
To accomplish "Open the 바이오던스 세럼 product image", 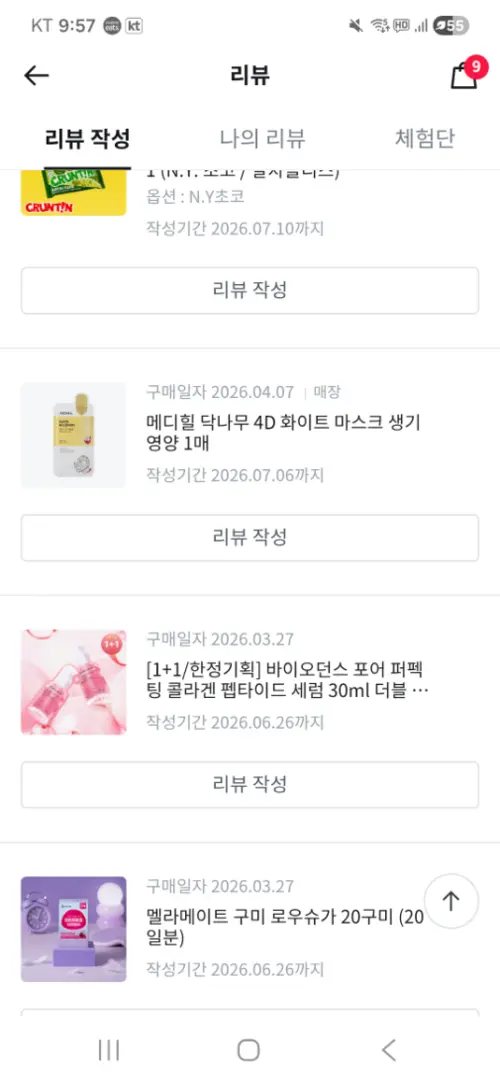I will 74,682.
